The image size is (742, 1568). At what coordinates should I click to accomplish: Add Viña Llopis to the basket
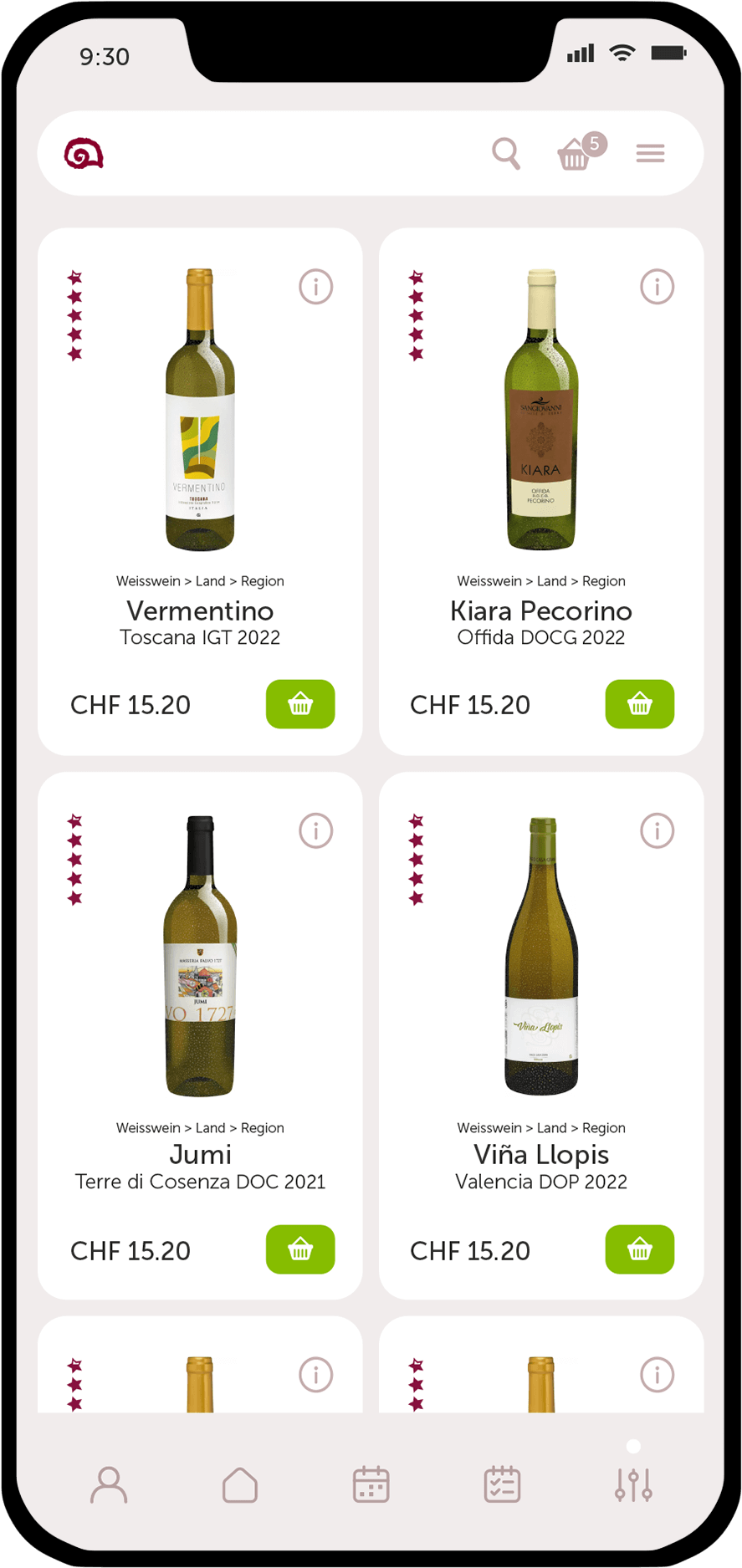640,1249
